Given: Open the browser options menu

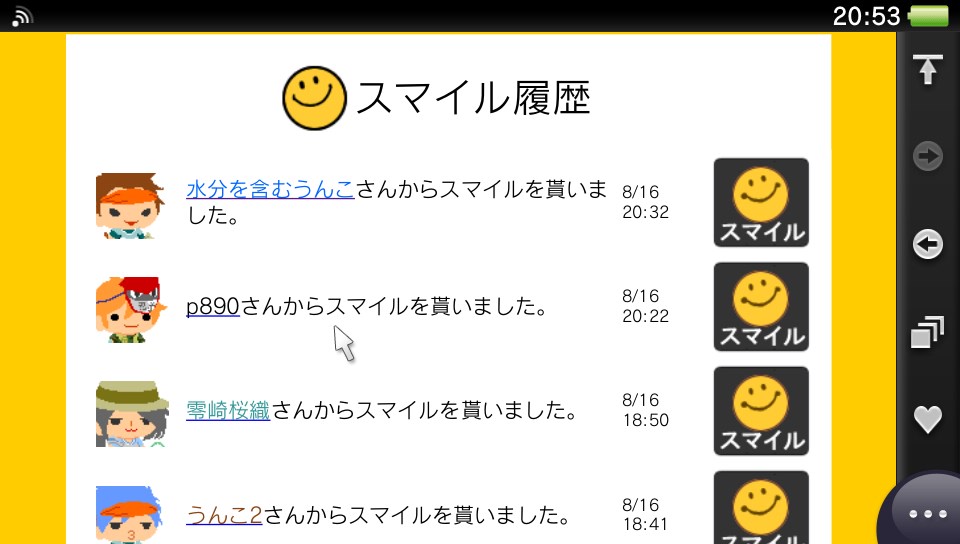Looking at the screenshot, I should [x=927, y=514].
